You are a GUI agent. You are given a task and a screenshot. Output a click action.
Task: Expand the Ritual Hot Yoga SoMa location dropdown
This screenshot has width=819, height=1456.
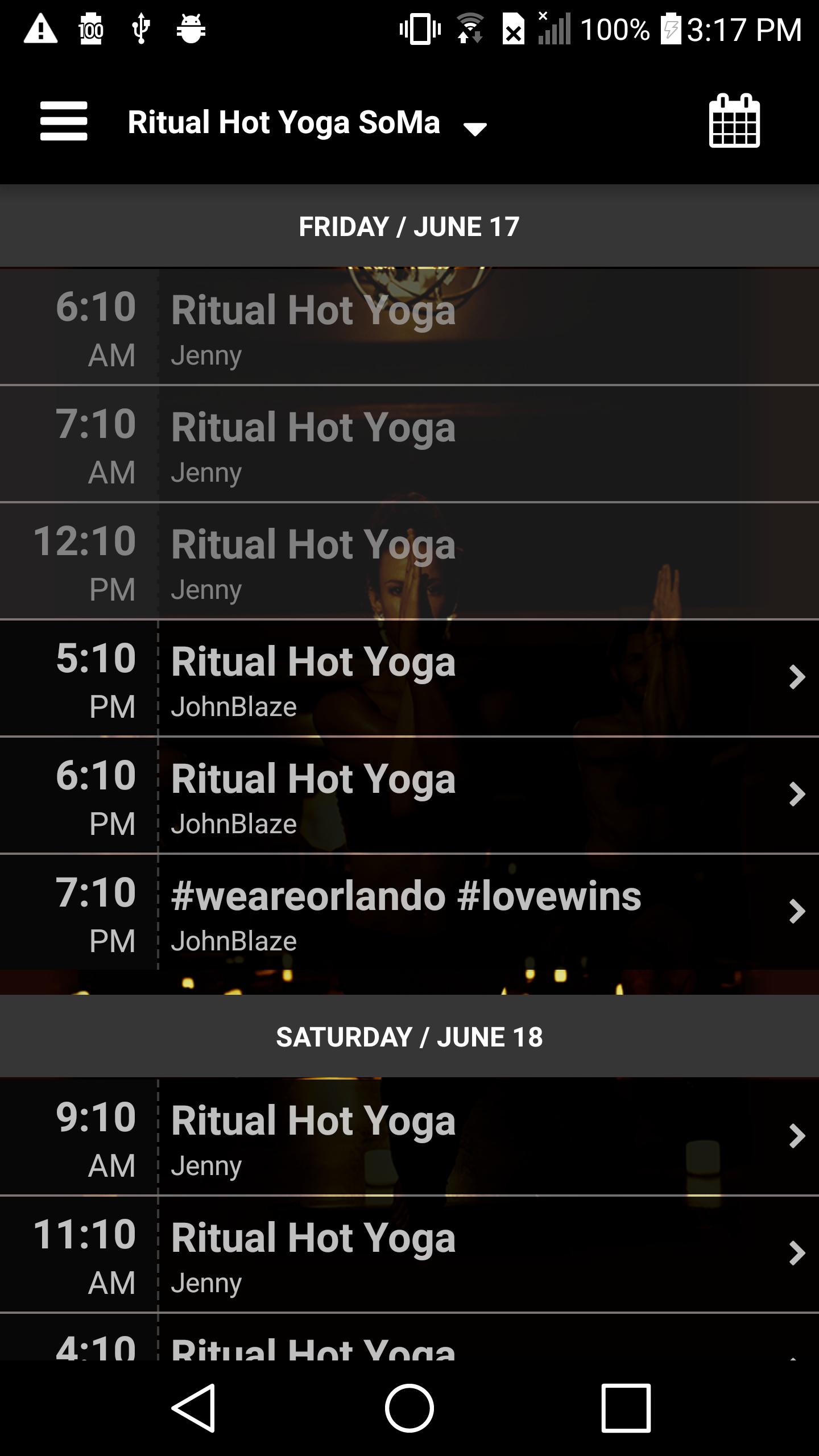click(307, 123)
